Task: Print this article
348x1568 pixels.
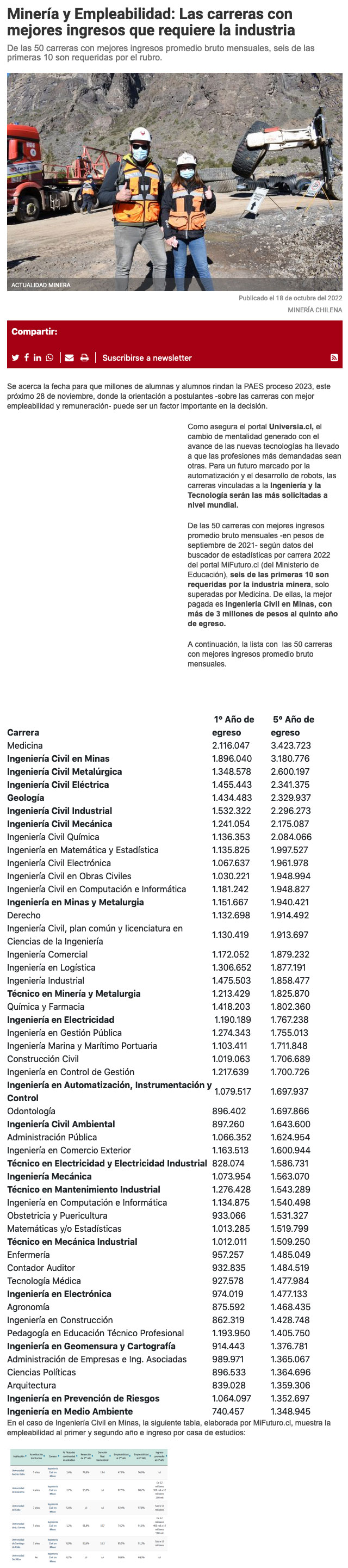Action: click(85, 358)
